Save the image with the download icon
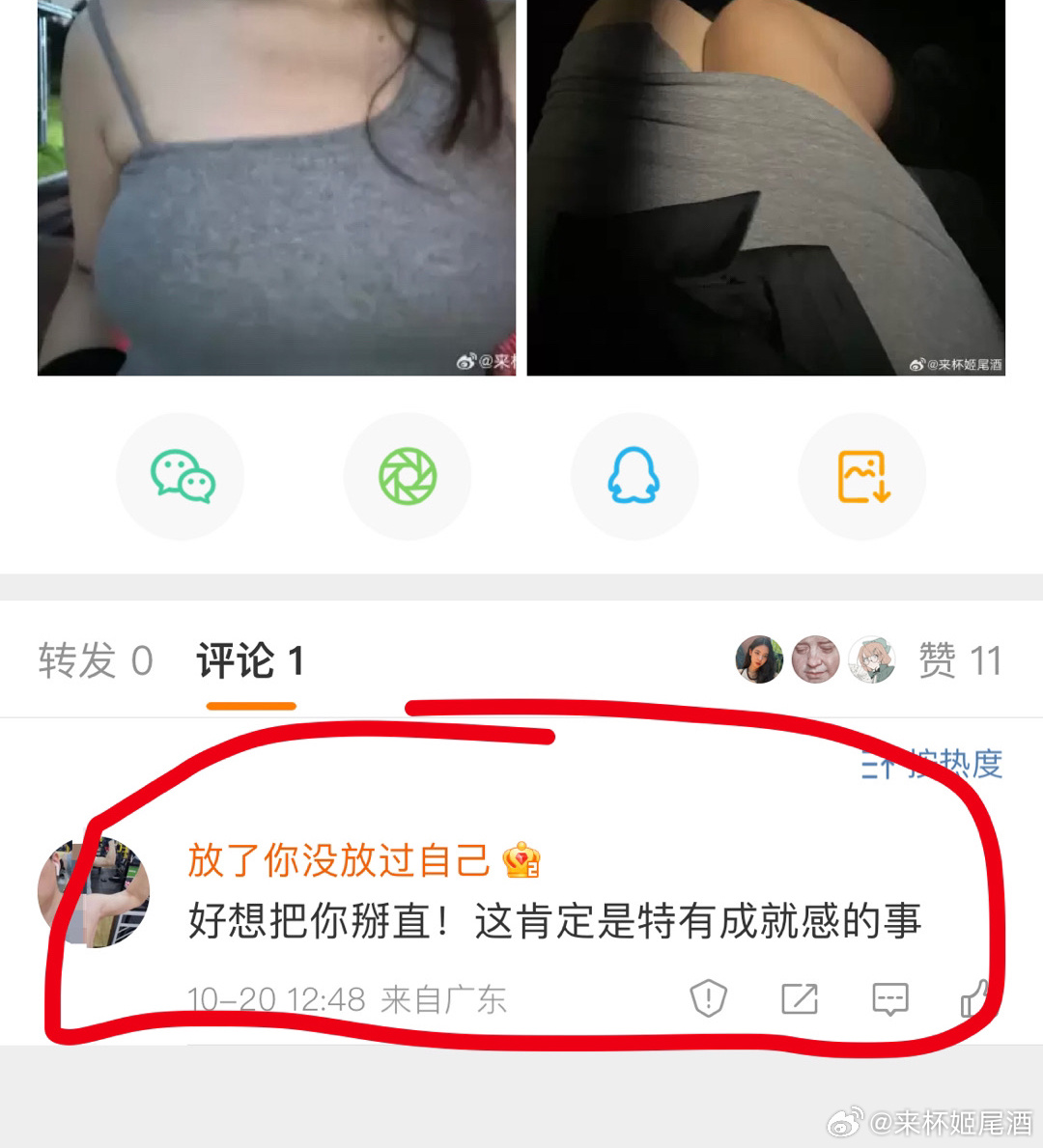 click(862, 476)
